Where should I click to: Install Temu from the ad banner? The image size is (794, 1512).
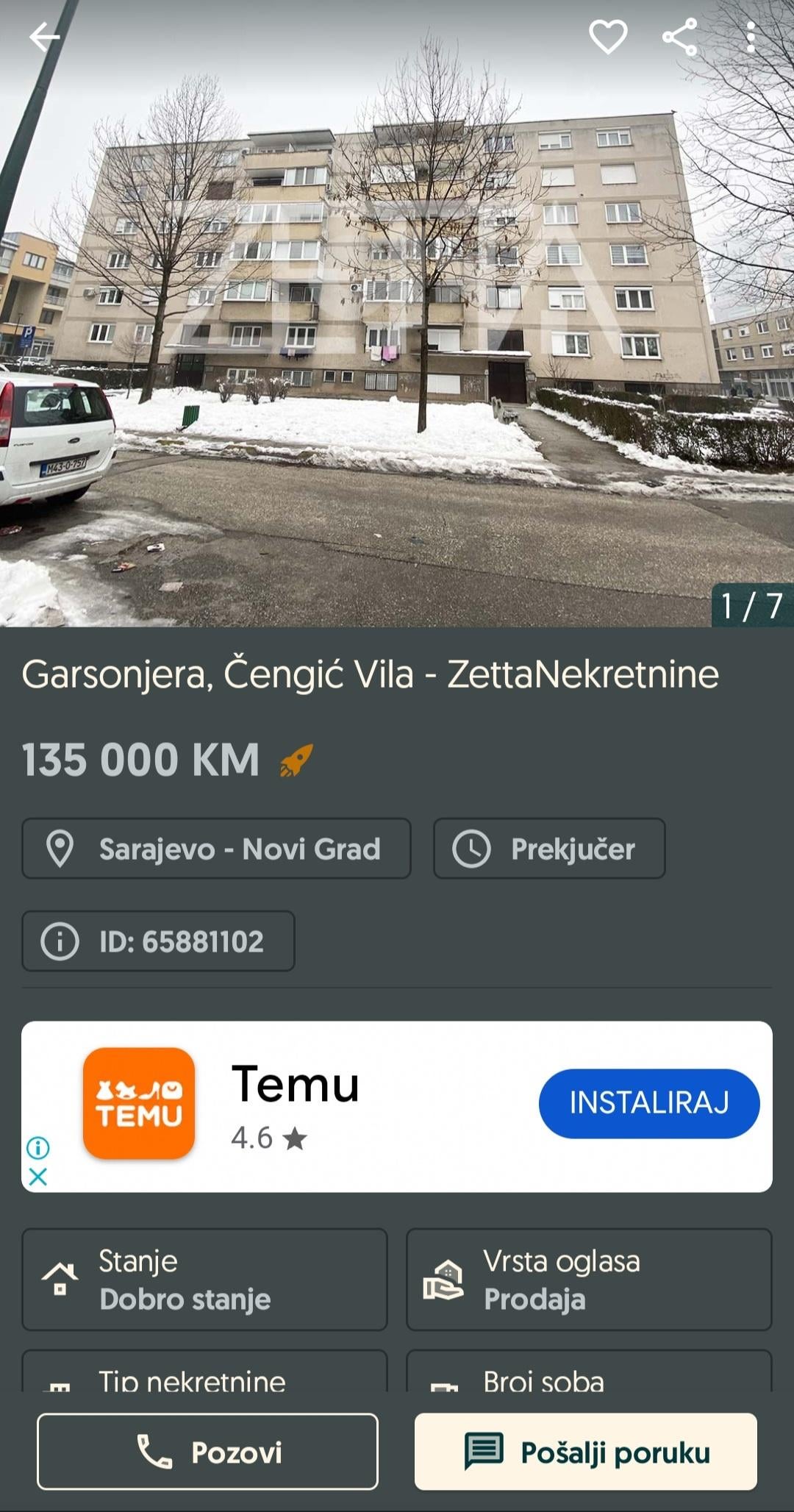tap(648, 1103)
